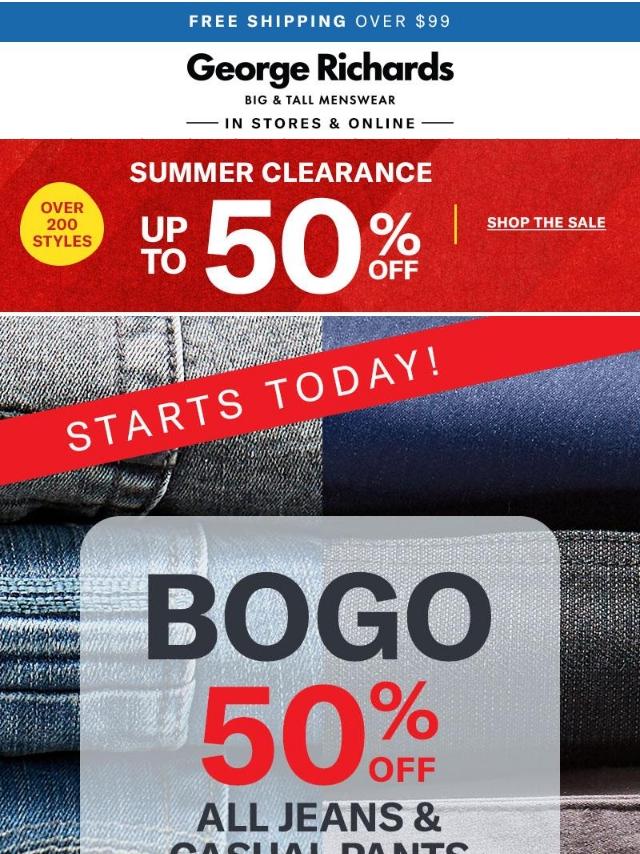Tap the Free Shipping over $99 bar
Viewport: 640px width, 854px height.
click(x=320, y=21)
